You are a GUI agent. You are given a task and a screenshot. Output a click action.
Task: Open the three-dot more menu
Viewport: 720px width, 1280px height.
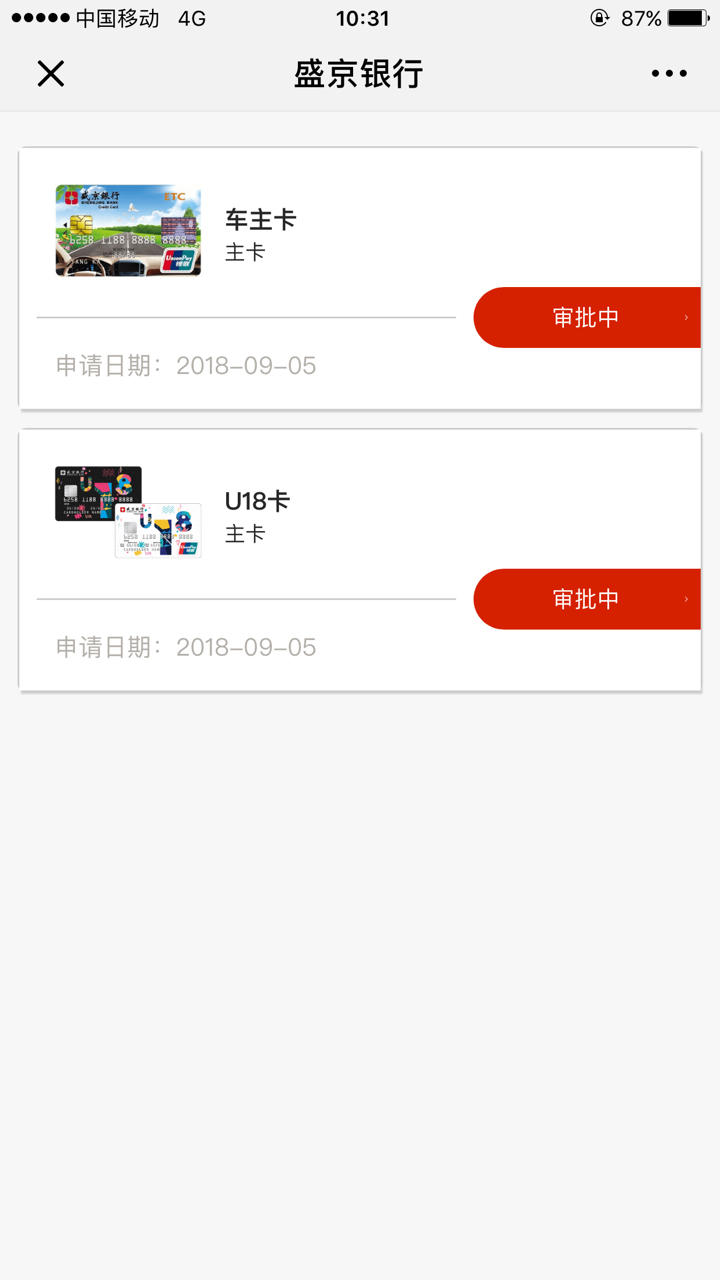coord(669,73)
